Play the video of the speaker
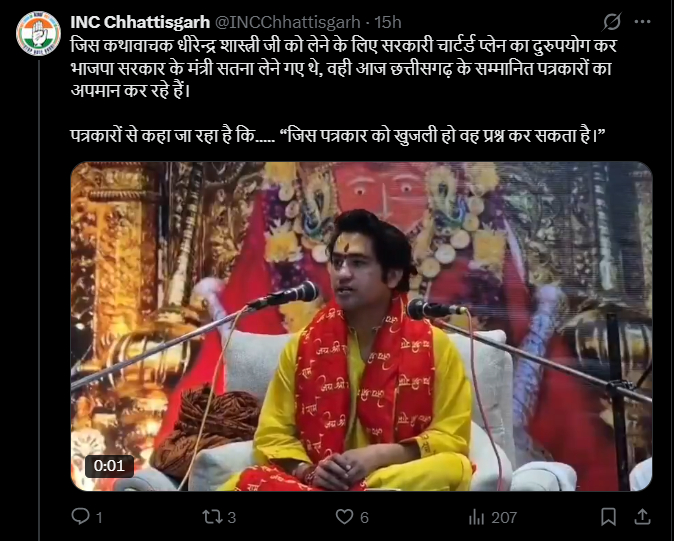This screenshot has height=541, width=674. [362, 326]
